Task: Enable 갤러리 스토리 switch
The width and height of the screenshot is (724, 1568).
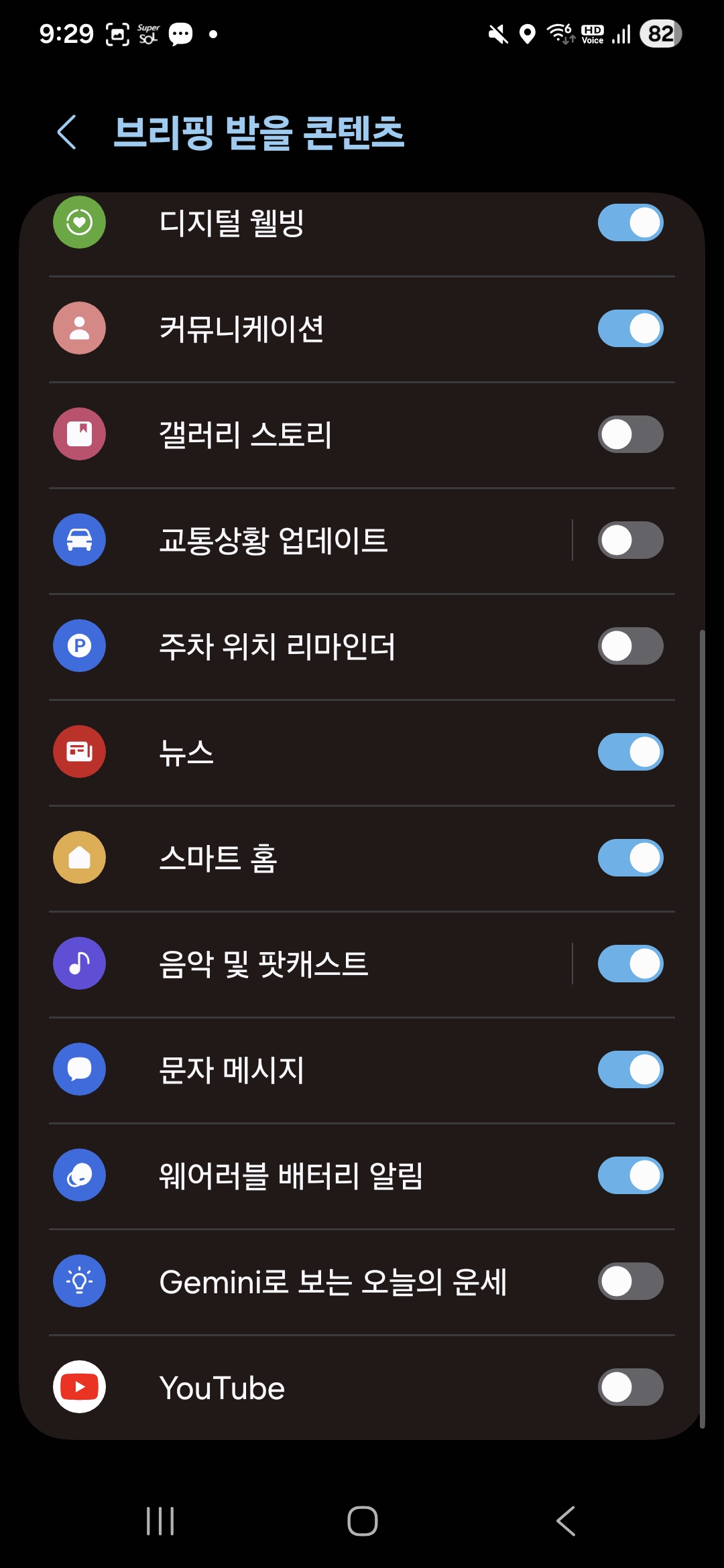Action: point(630,434)
